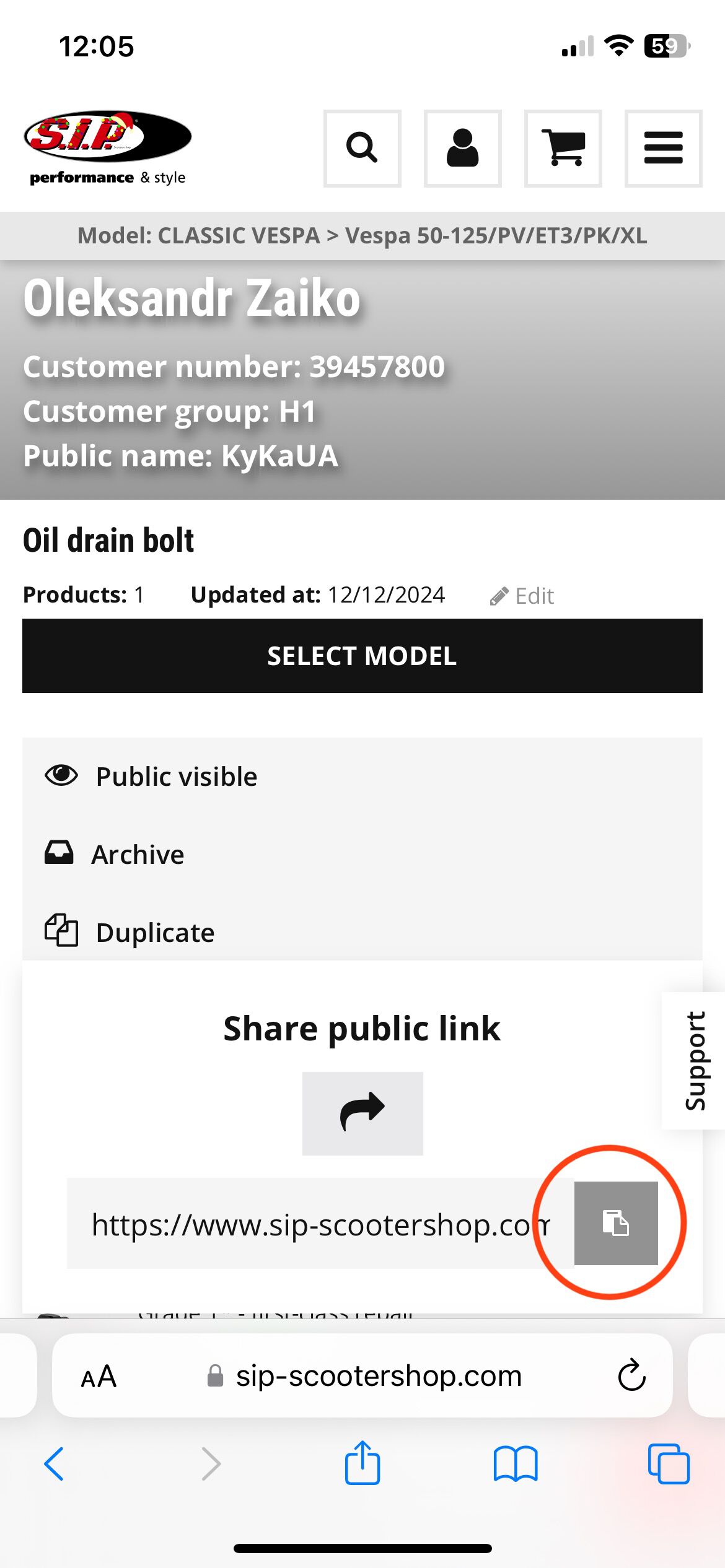Expand the Vespa 50-125/PV/ET3/PK/XL breadcrumb
This screenshot has width=725, height=1568.
click(x=496, y=236)
